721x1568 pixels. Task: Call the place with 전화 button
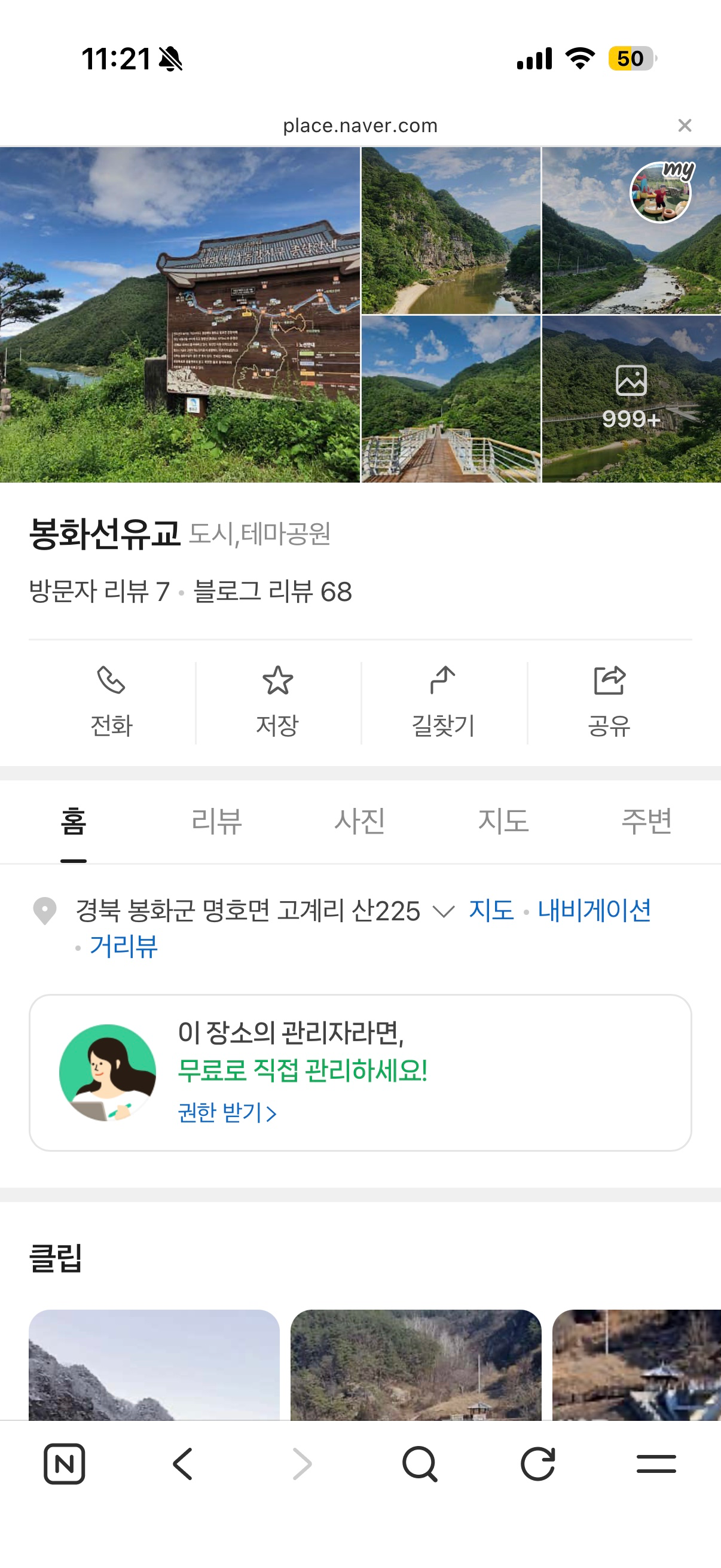pos(111,703)
